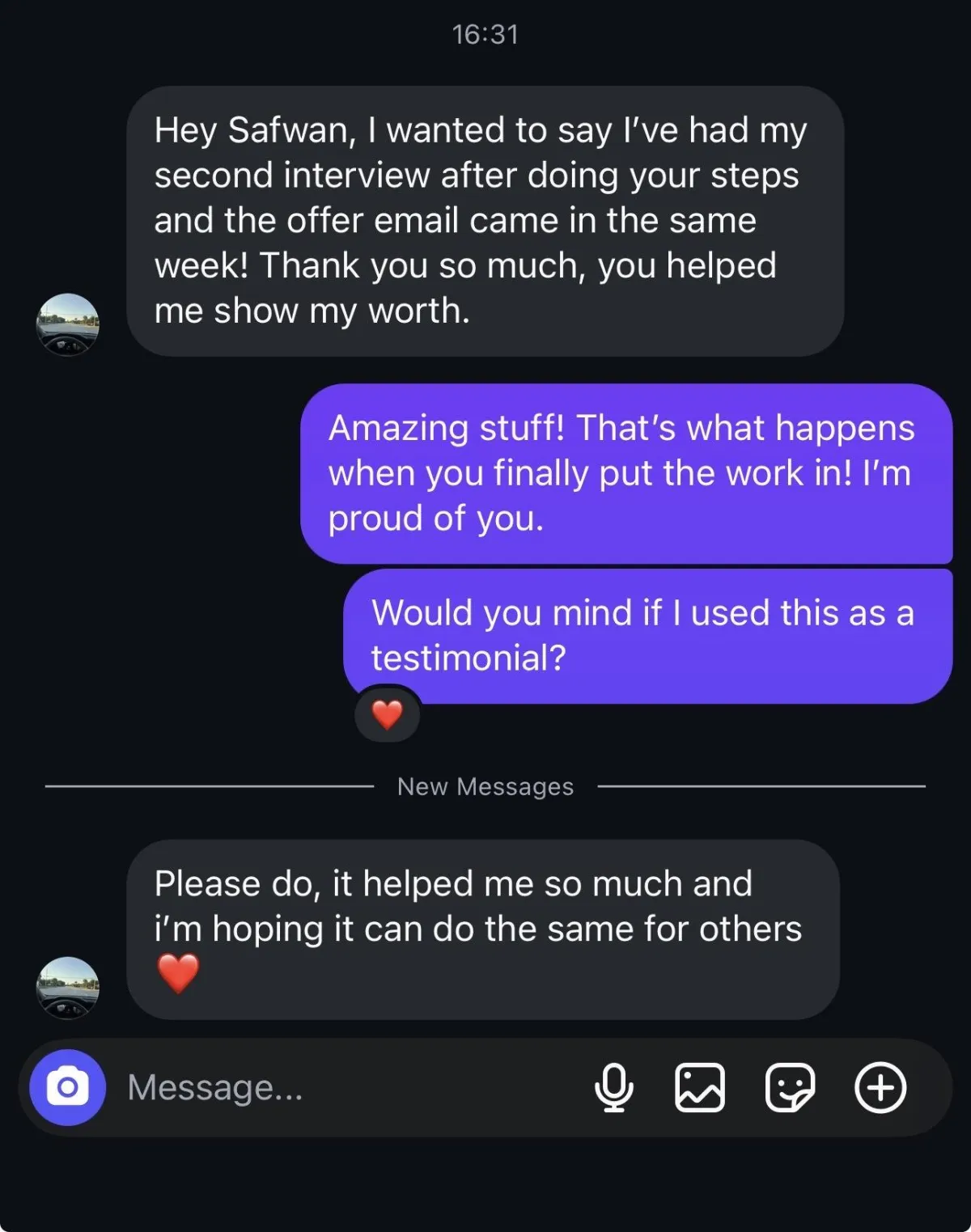Record a voice message with the microphone

pyautogui.click(x=614, y=1087)
